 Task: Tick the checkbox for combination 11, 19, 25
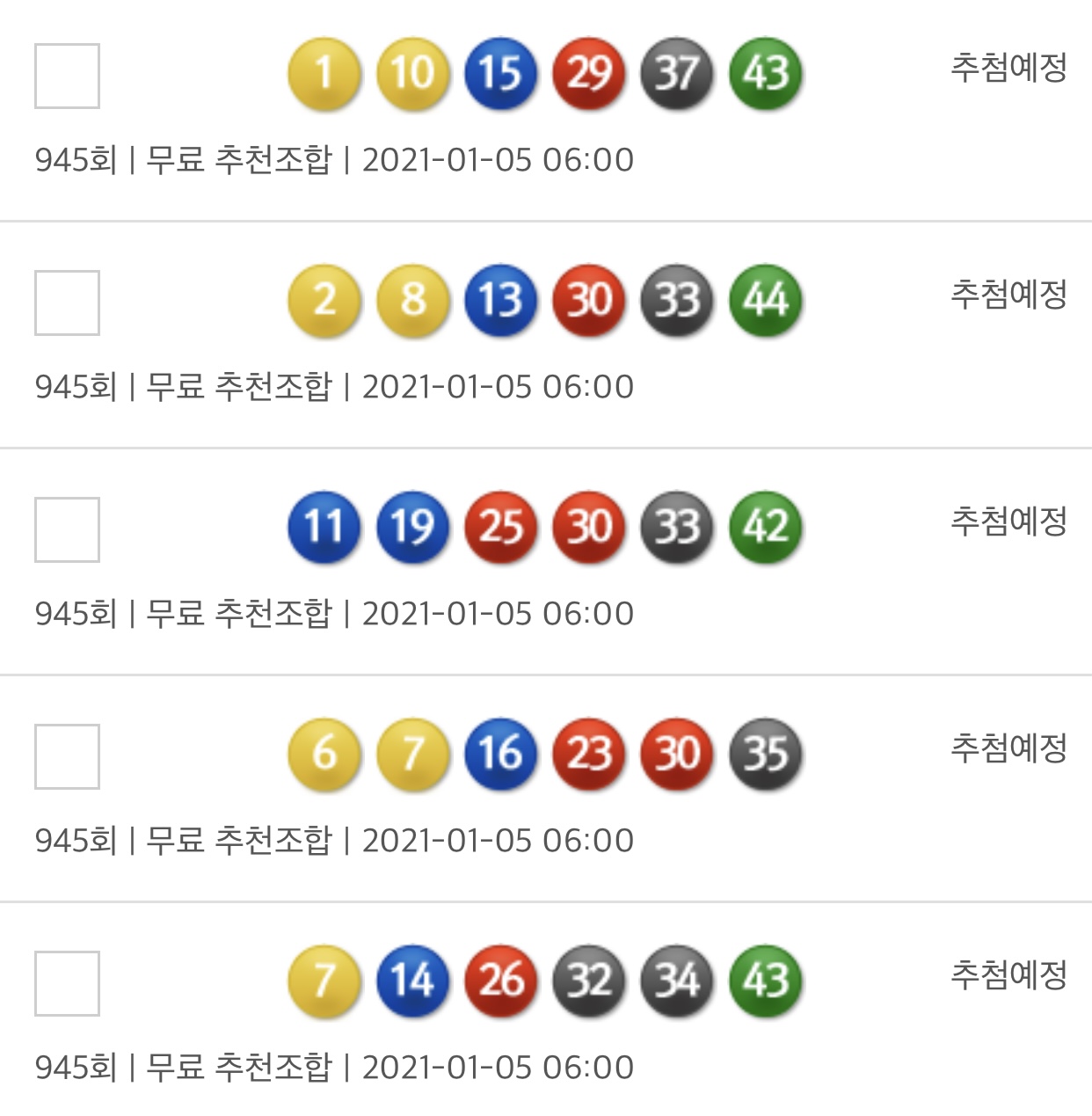67,529
